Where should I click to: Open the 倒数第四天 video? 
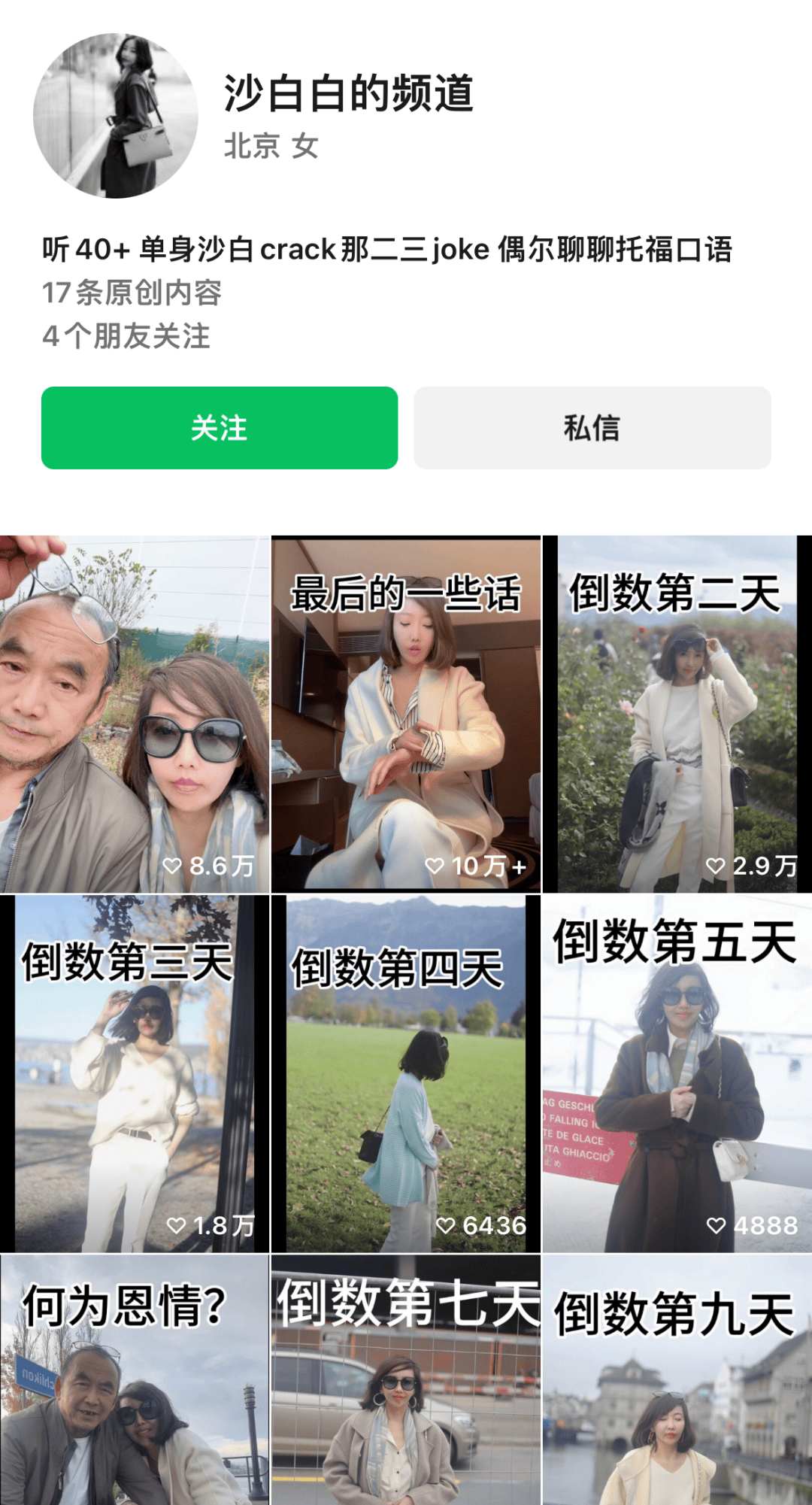406,1073
